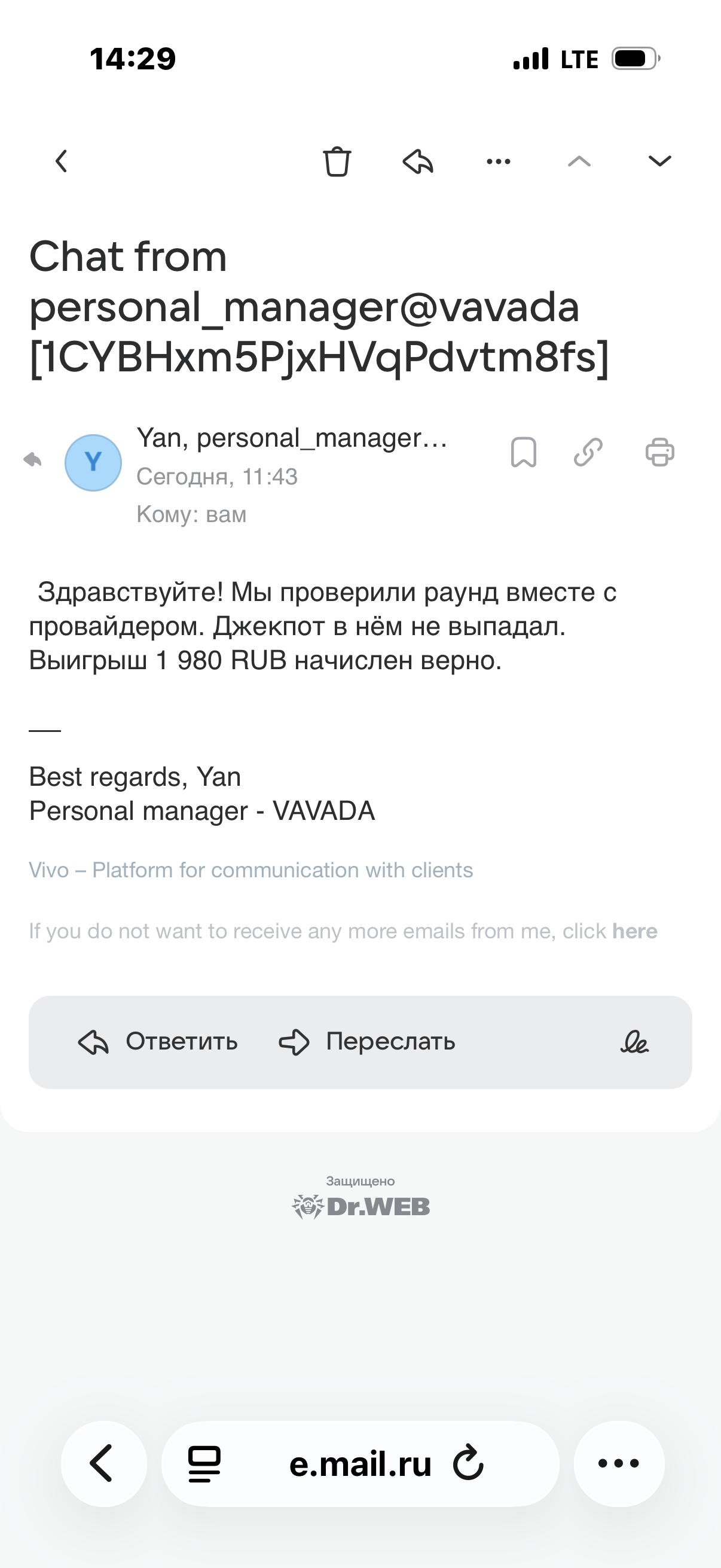Open the browser tabs icon
The width and height of the screenshot is (721, 1568).
[x=204, y=1463]
